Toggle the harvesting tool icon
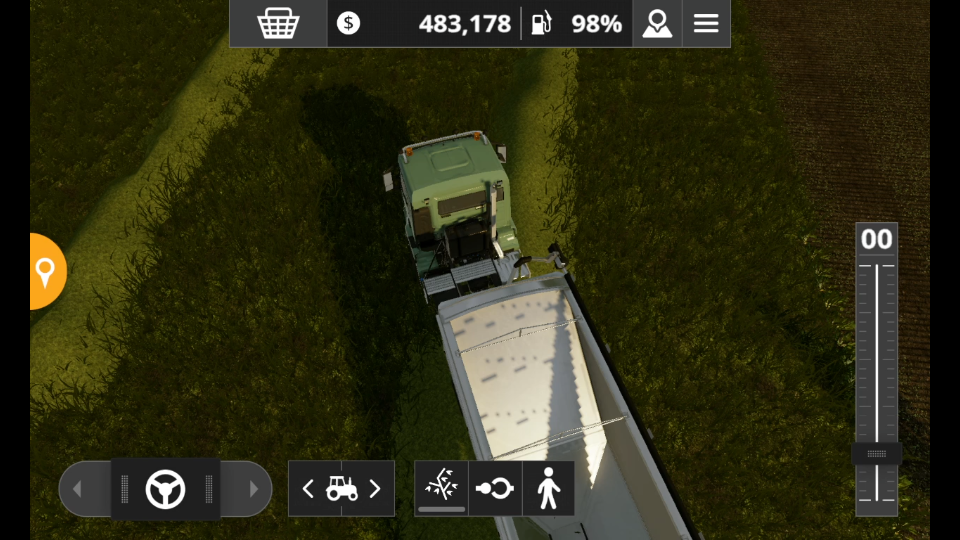This screenshot has height=540, width=960. coord(441,487)
